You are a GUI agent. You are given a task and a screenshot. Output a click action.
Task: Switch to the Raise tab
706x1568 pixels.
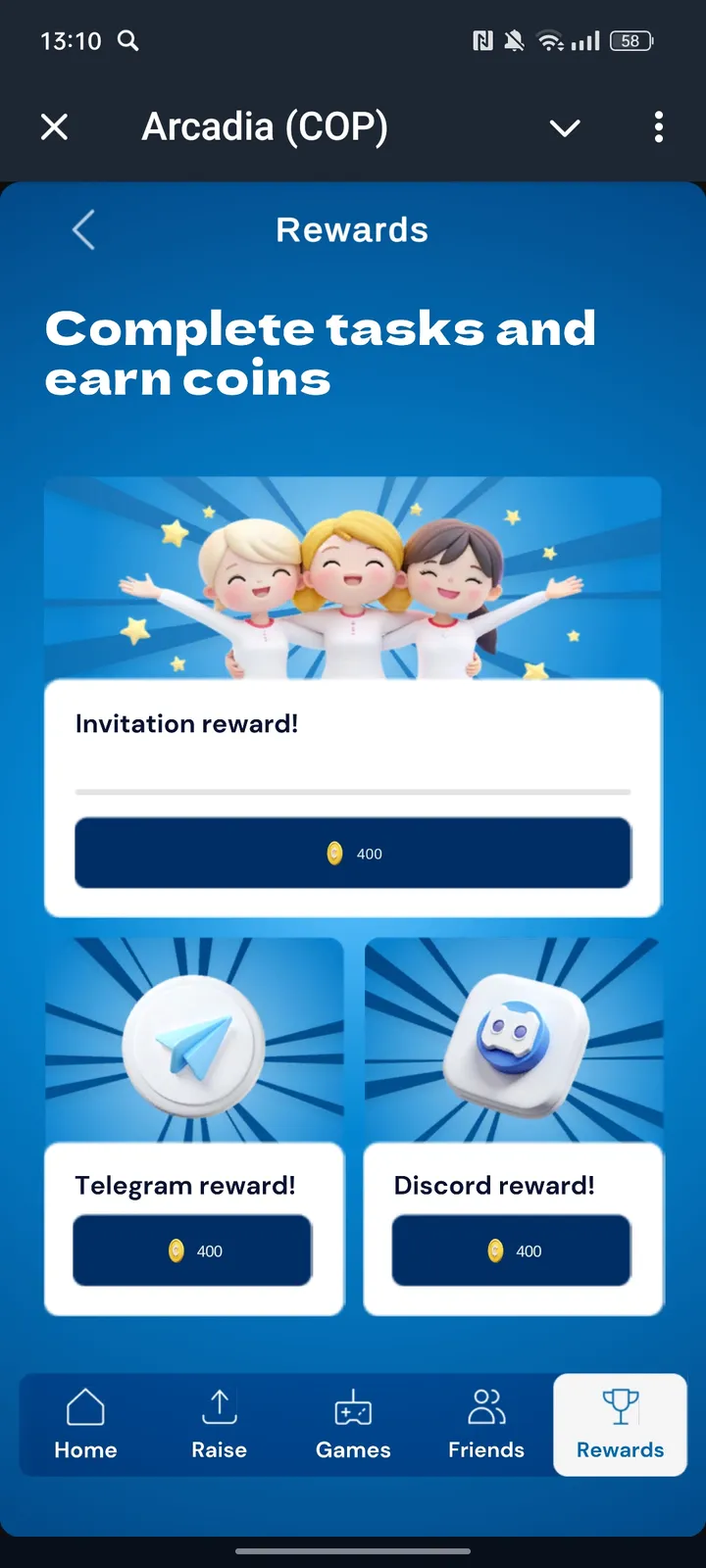(x=219, y=1424)
